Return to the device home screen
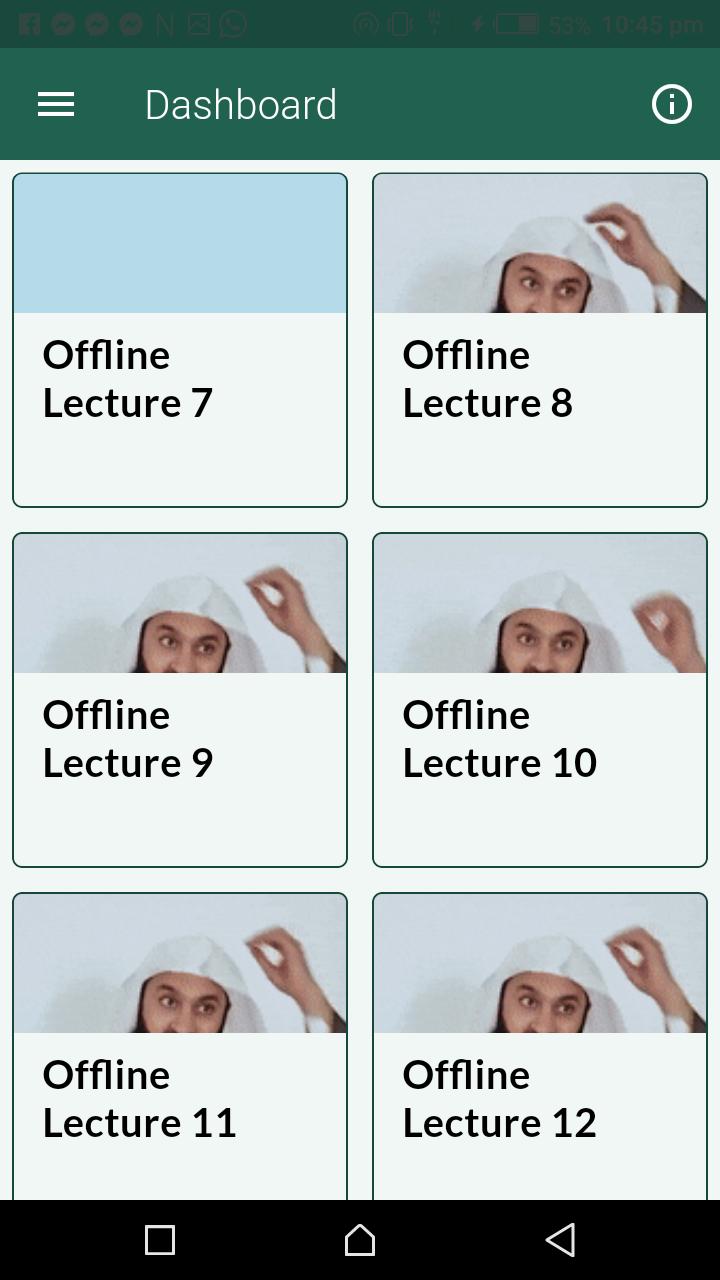 point(360,1240)
